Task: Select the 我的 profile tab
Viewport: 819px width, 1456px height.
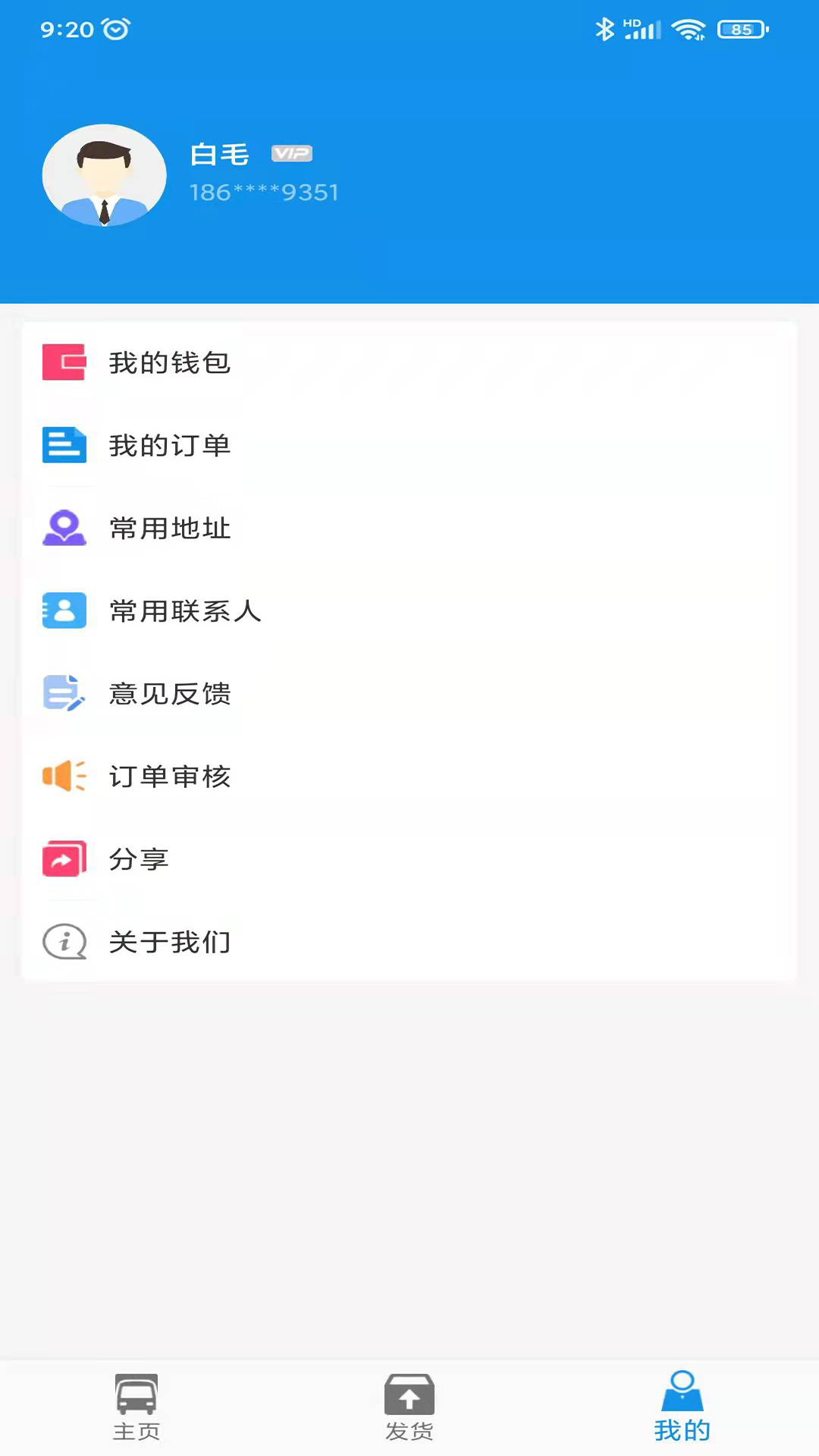Action: [x=682, y=1407]
